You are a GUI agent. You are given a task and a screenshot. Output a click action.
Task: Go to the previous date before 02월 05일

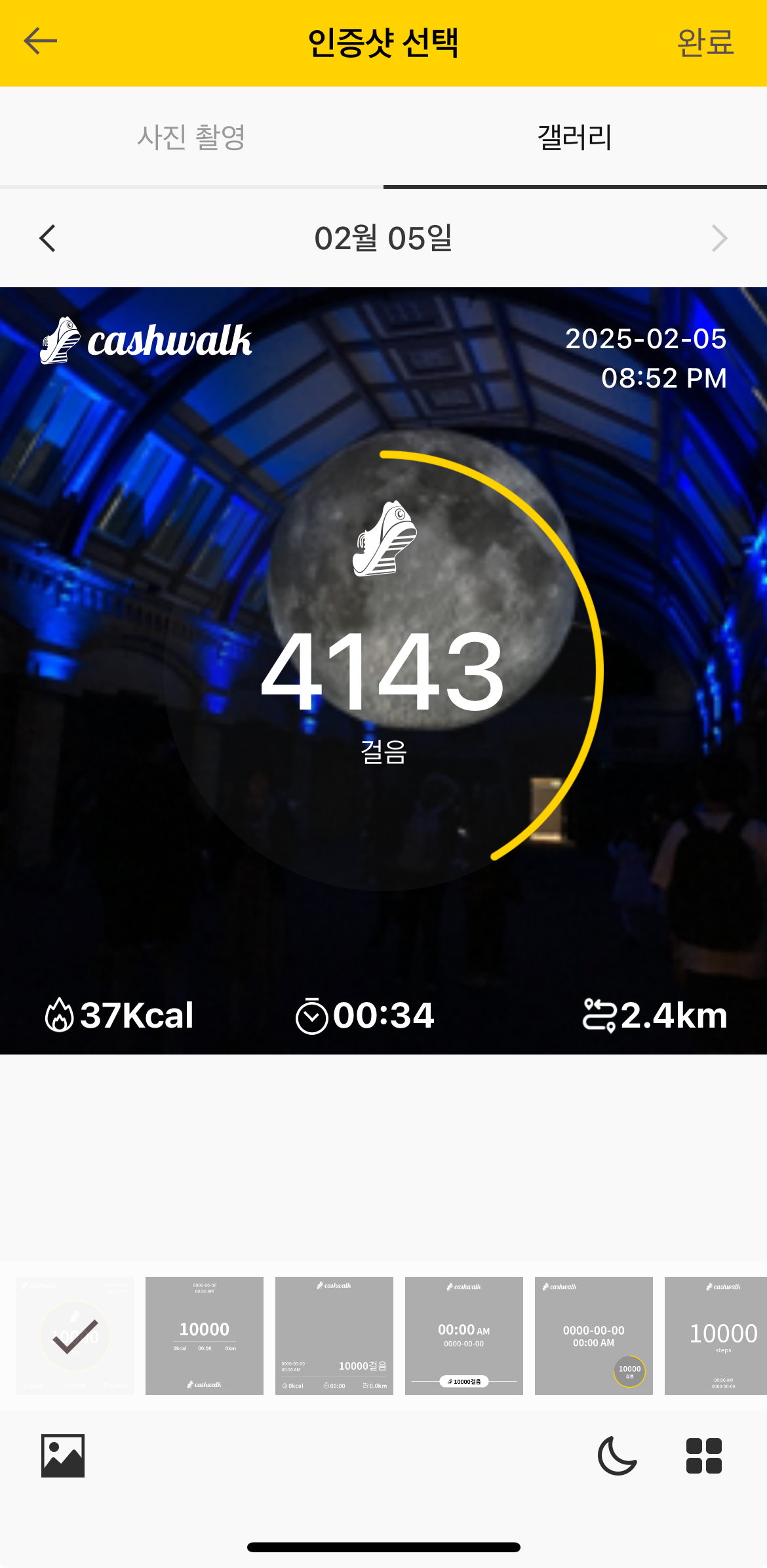[x=47, y=238]
